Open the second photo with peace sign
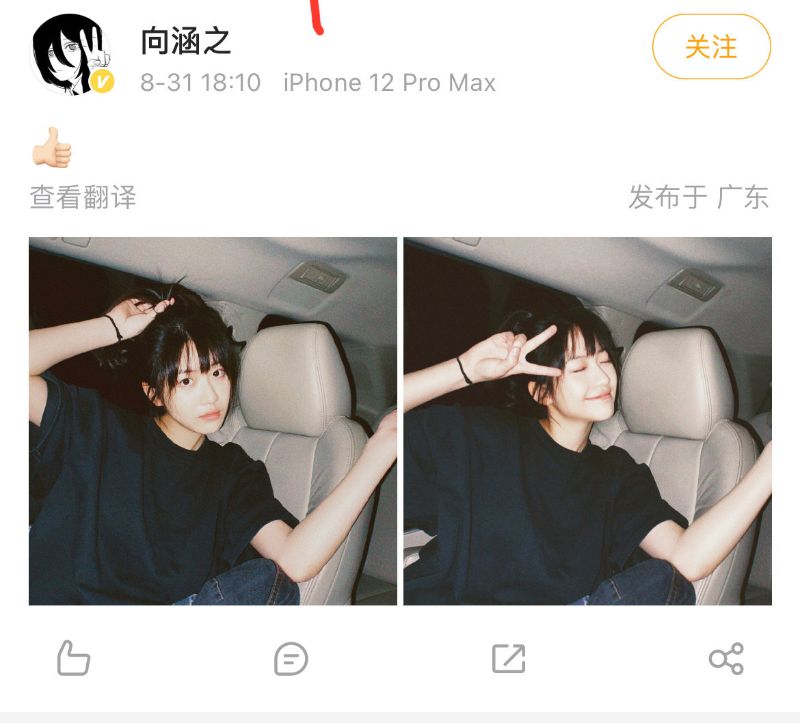800x723 pixels. [587, 421]
